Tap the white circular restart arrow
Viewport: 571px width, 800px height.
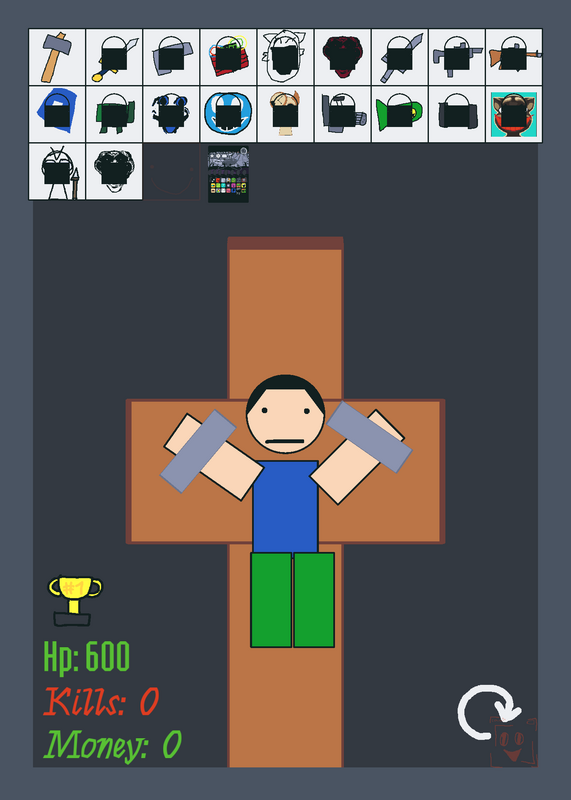point(488,712)
